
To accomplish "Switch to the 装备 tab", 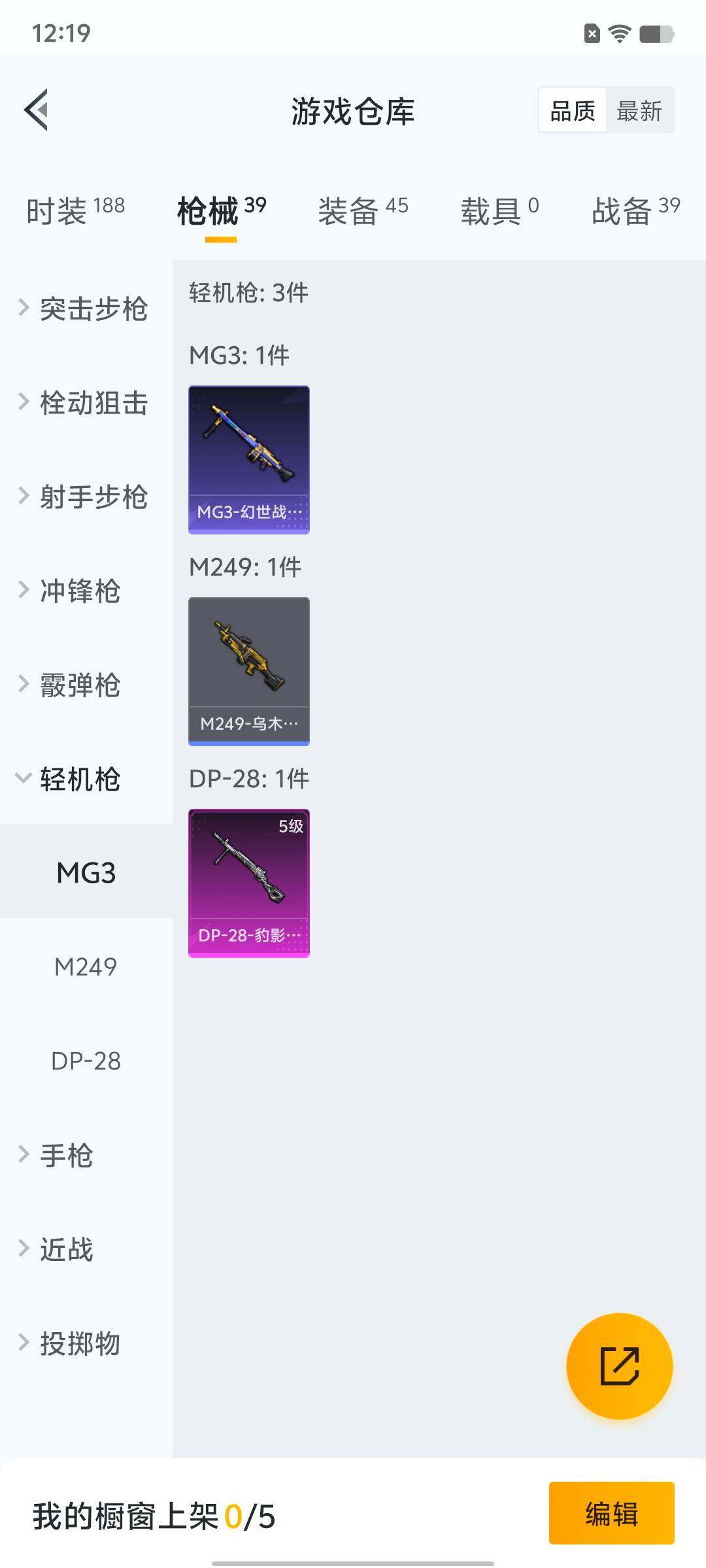I will pos(363,211).
